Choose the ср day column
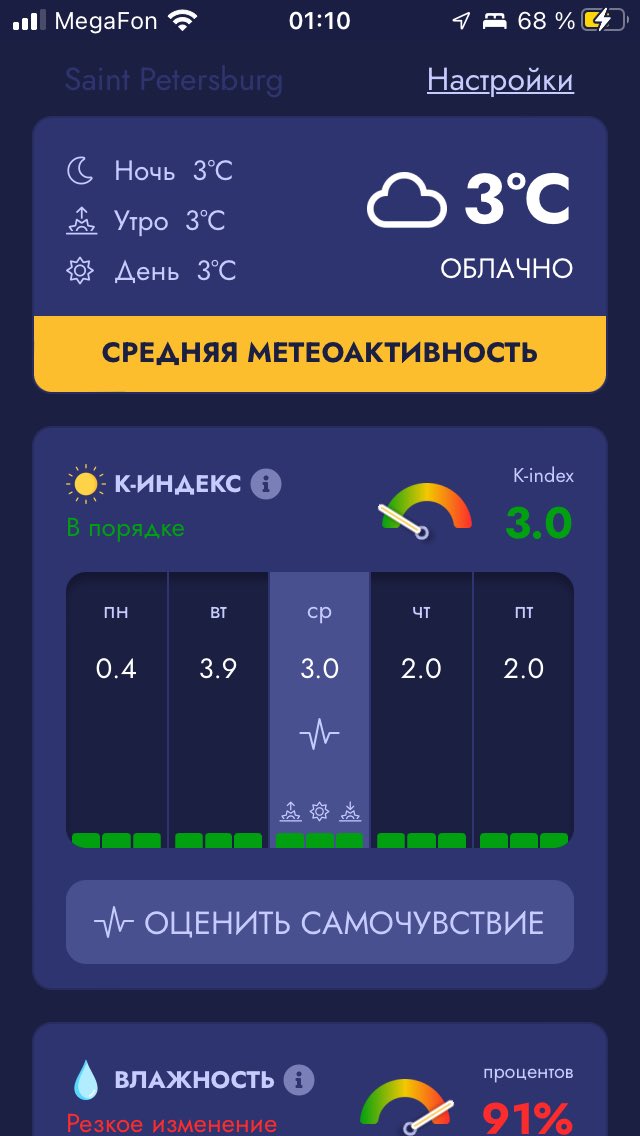 (x=320, y=710)
